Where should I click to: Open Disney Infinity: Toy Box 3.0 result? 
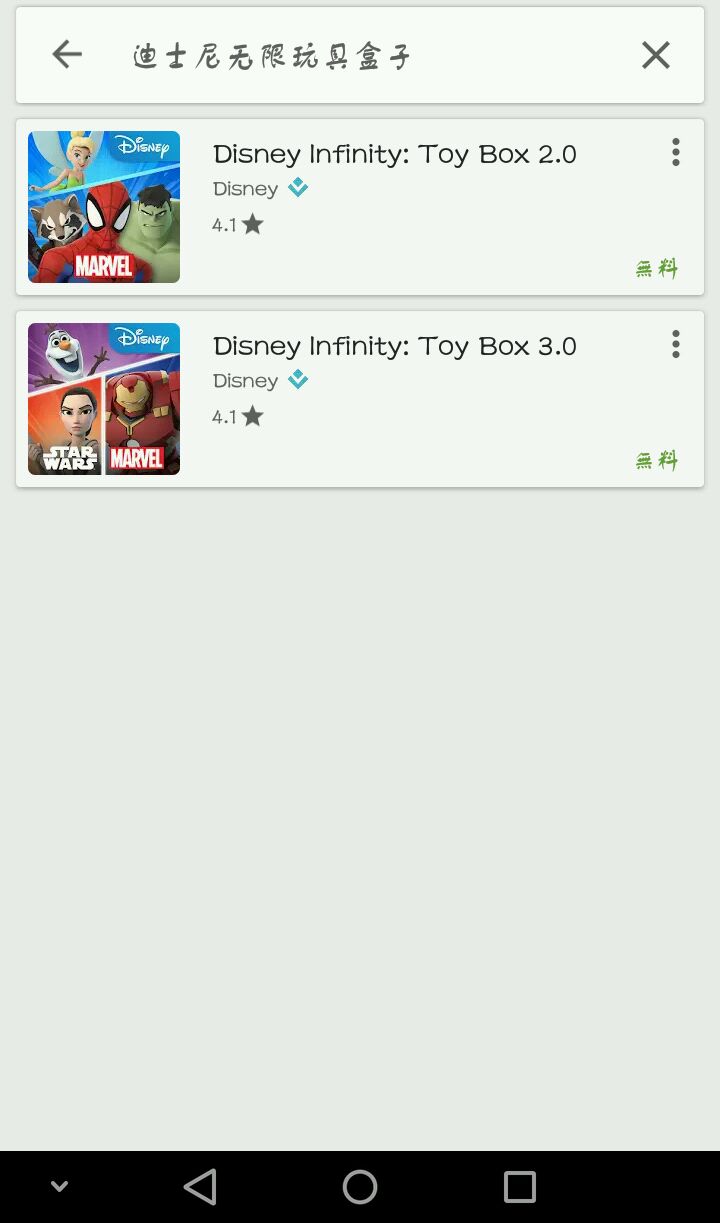pyautogui.click(x=360, y=399)
